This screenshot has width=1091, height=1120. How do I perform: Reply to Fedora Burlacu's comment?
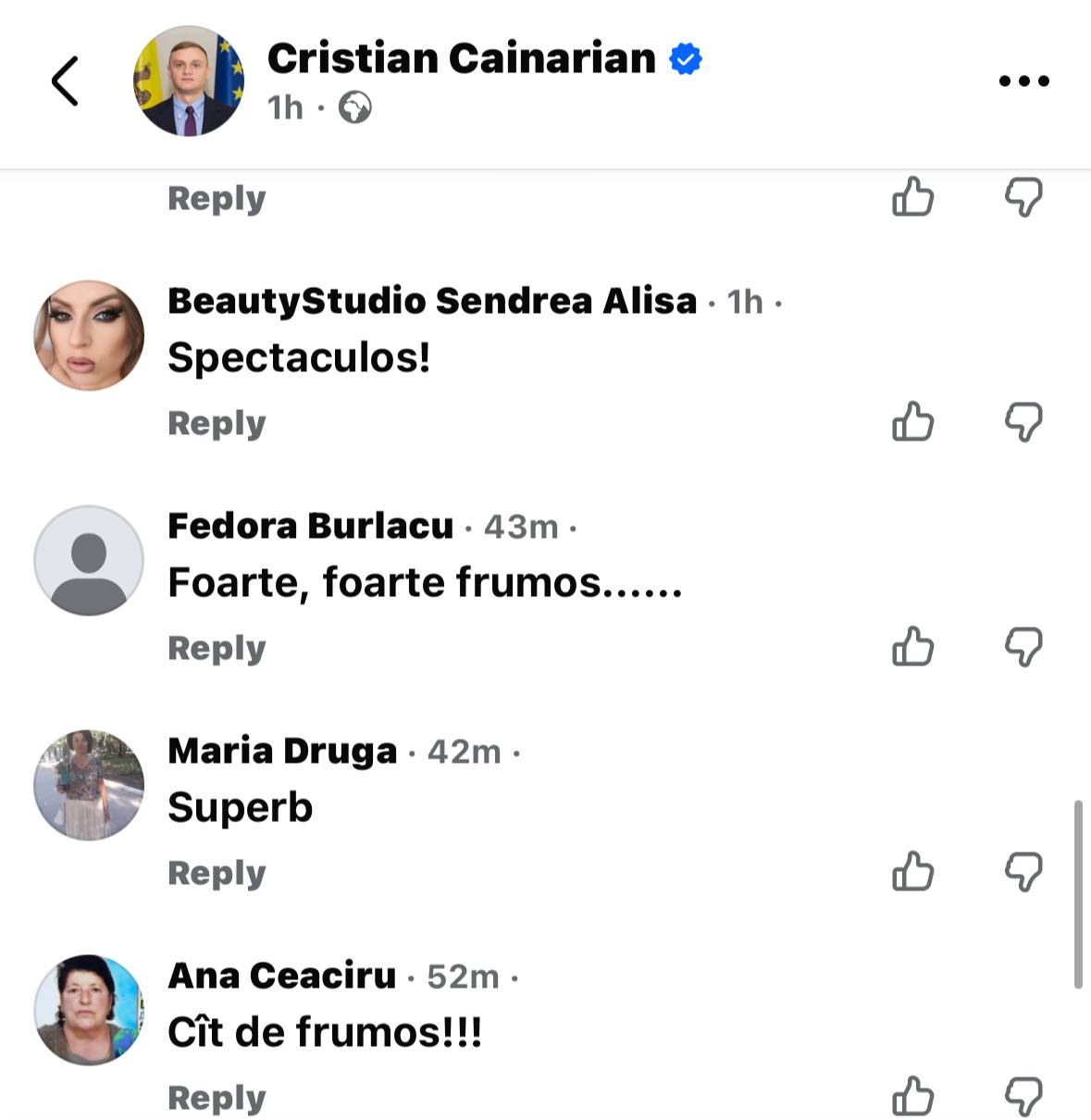coord(217,648)
